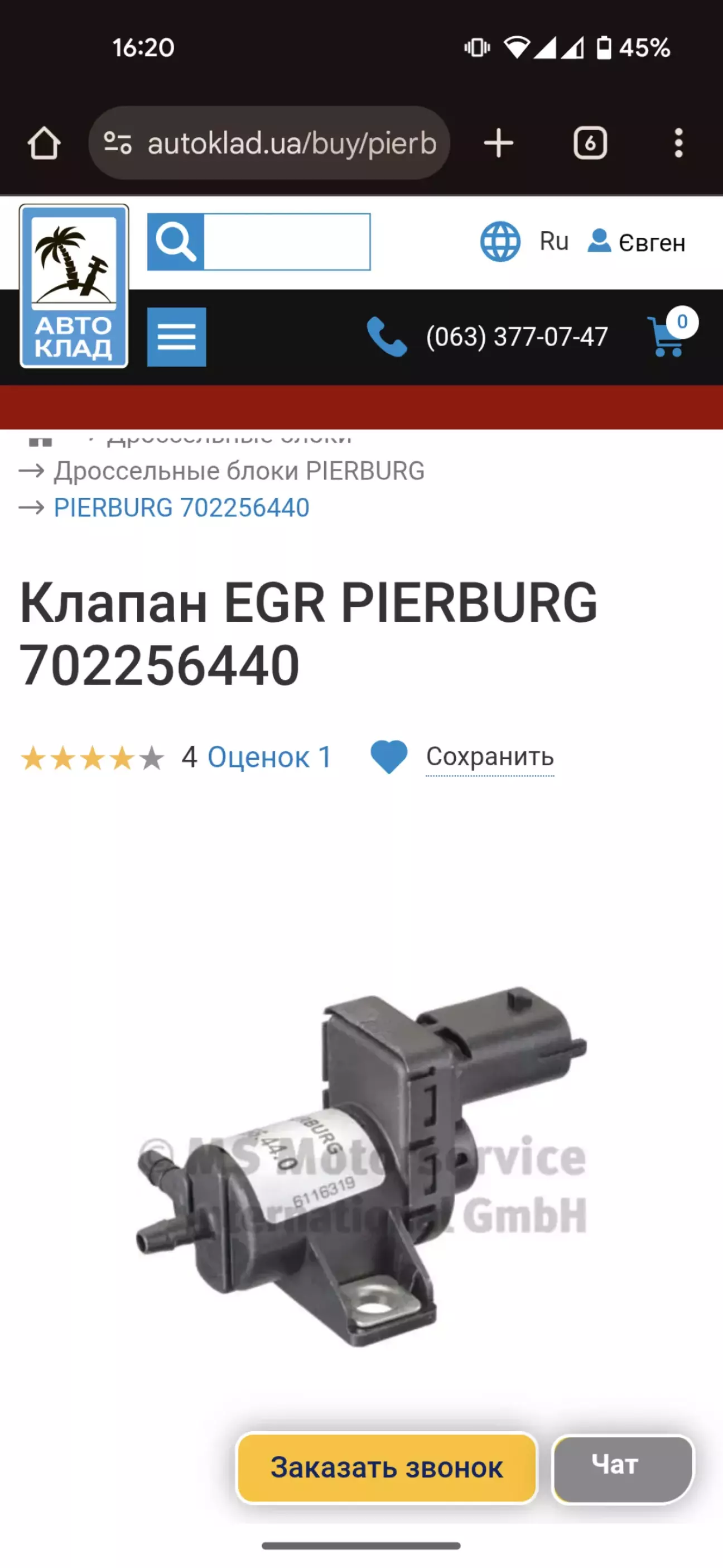Open the tab switcher showing 6 tabs
This screenshot has width=723, height=1568.
click(590, 143)
